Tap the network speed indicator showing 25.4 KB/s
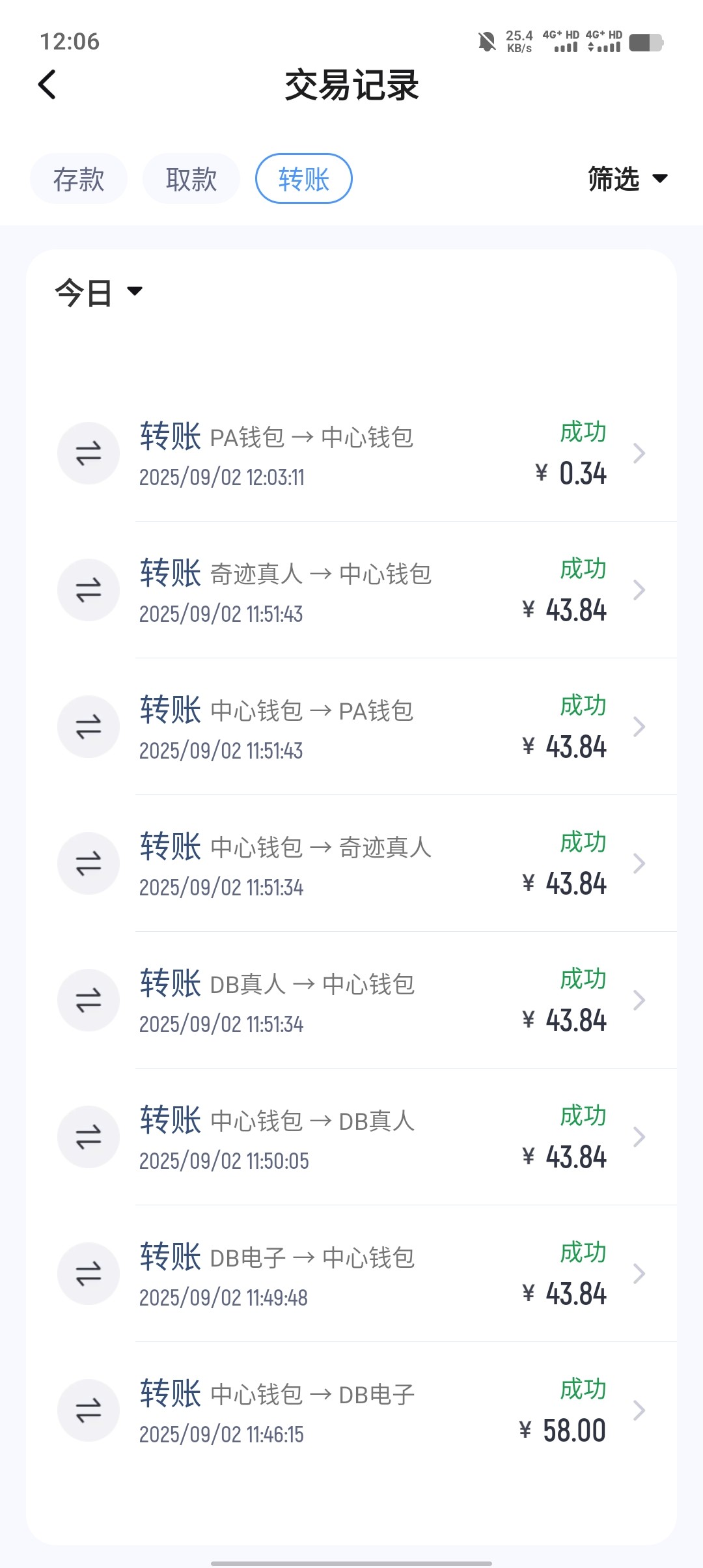 [519, 41]
